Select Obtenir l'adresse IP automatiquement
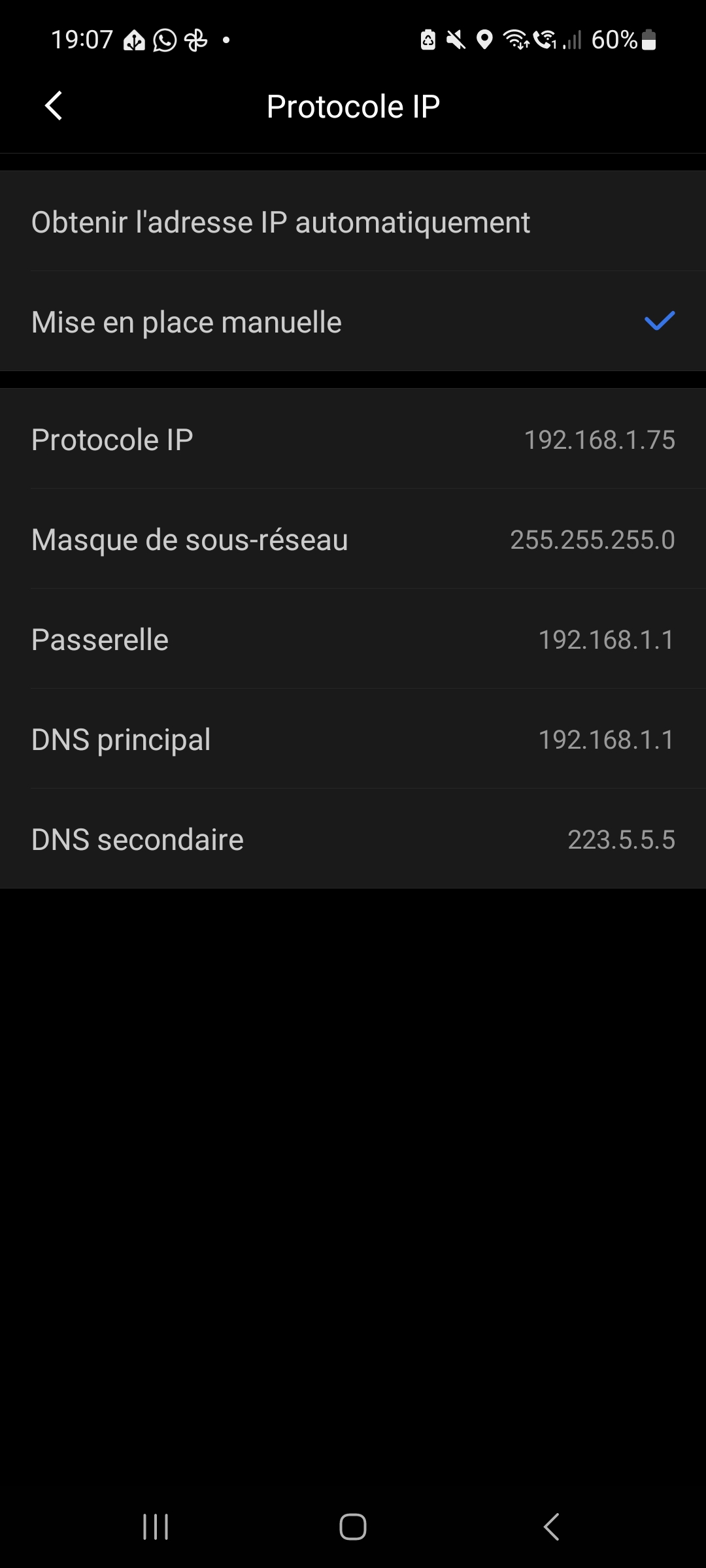Screen dimensions: 706x1568 click(353, 221)
